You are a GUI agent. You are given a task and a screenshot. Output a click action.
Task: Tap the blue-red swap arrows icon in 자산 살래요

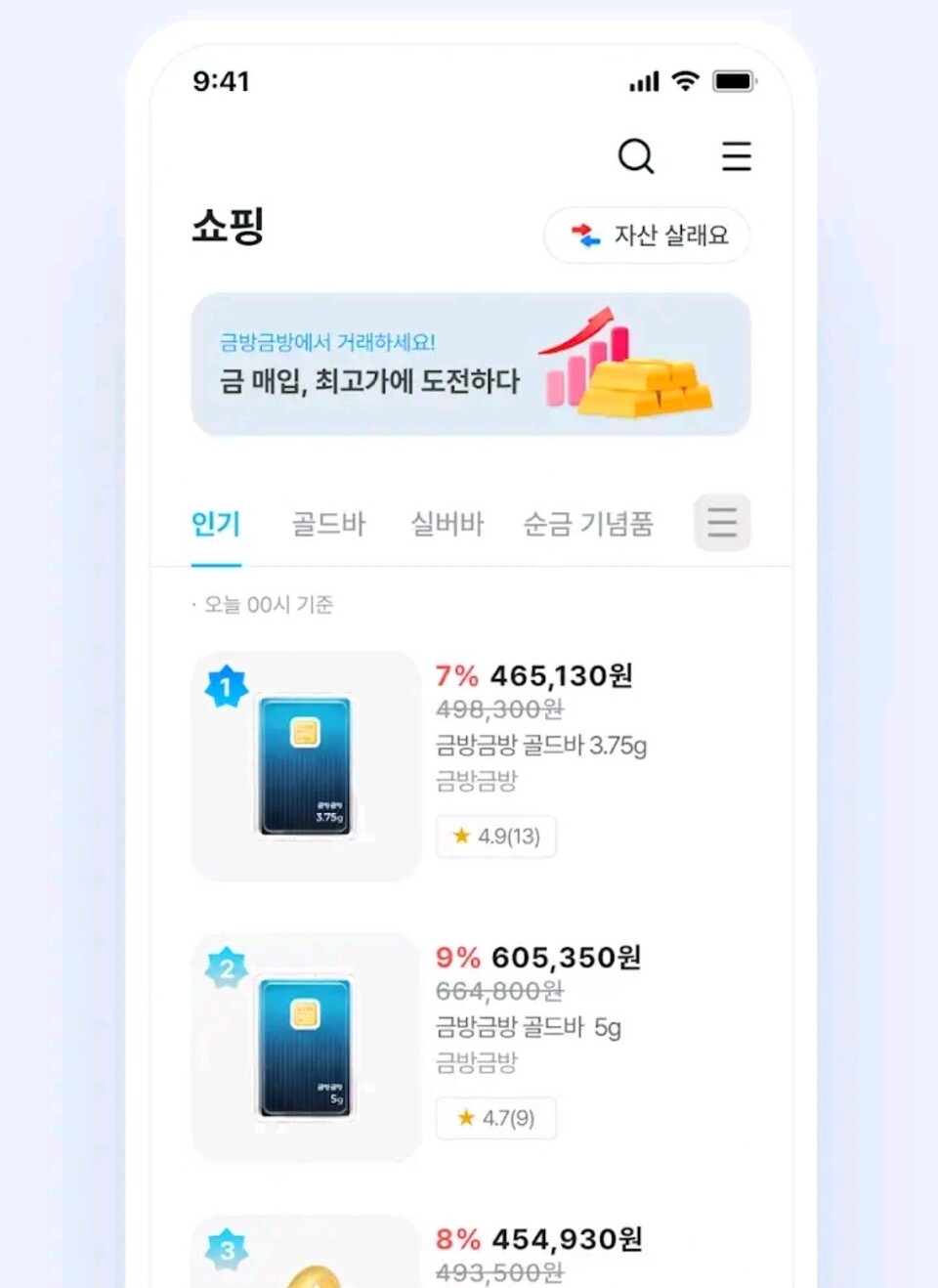pos(586,235)
